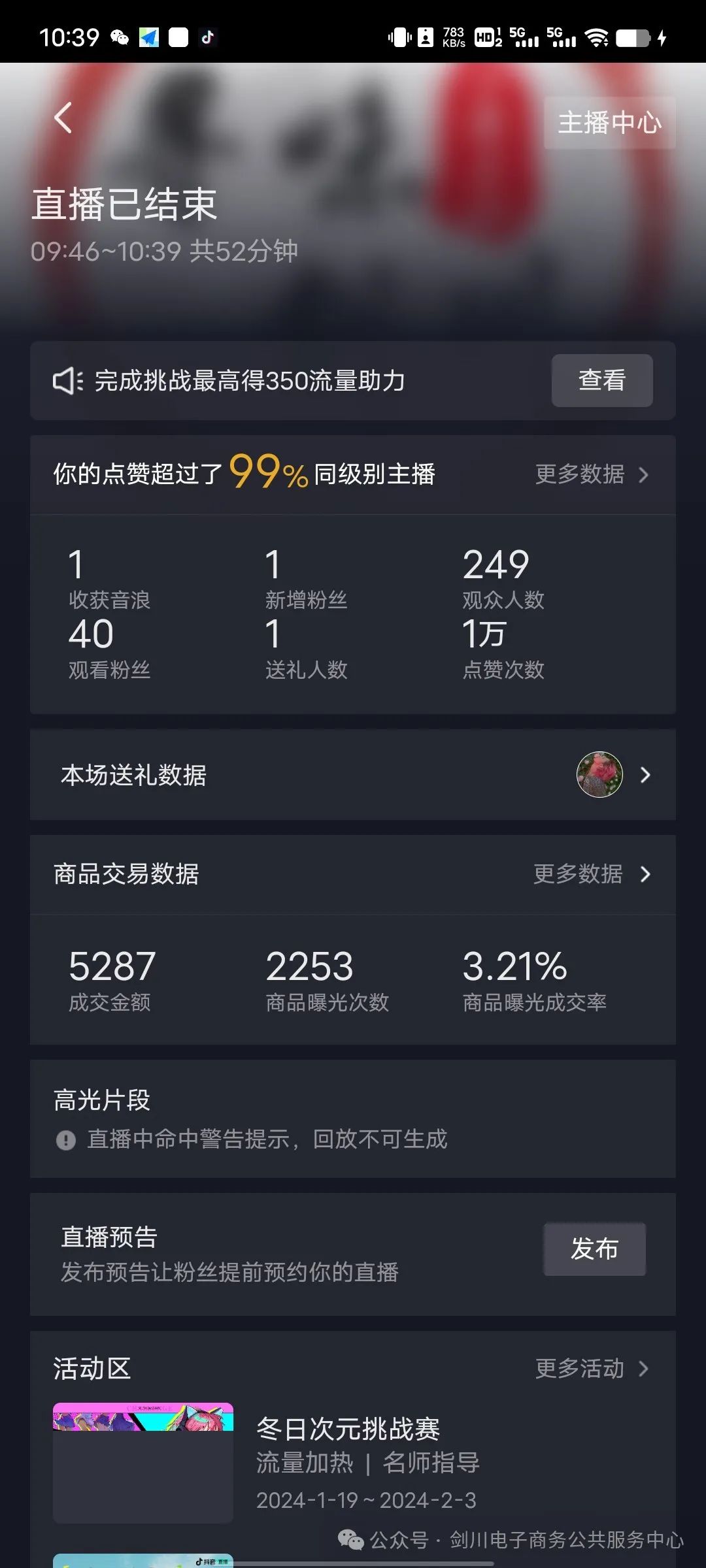Open 更多数据 beside the 99% likes ranking

[591, 474]
